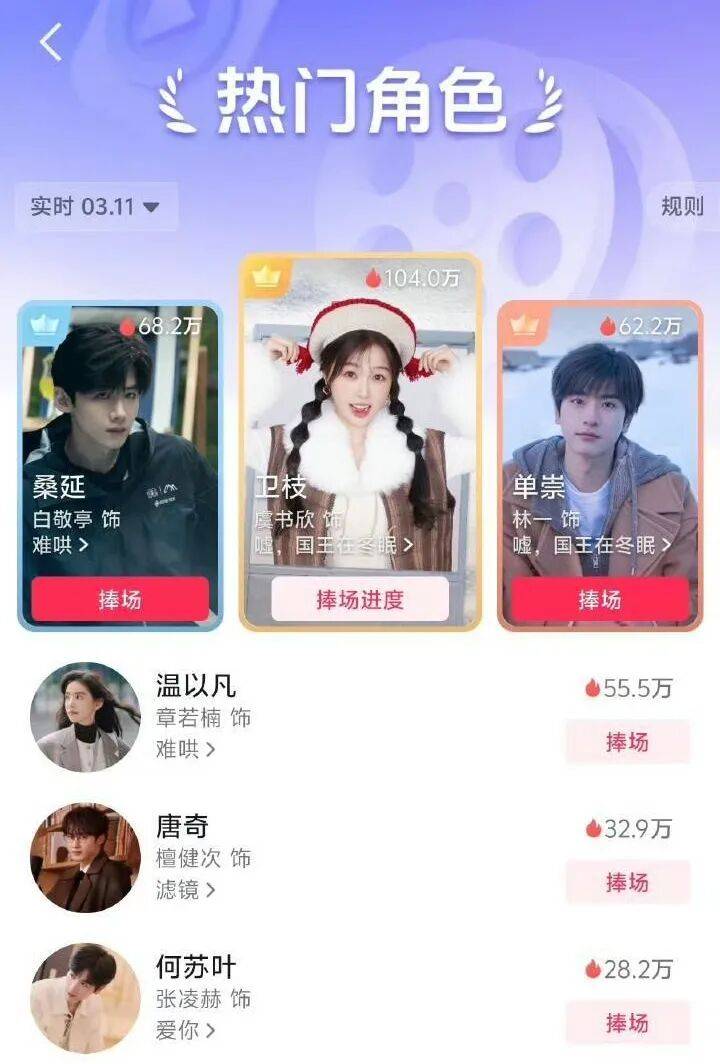Tap 捧场 for 何苏叶
The height and width of the screenshot is (1064, 720).
627,1023
